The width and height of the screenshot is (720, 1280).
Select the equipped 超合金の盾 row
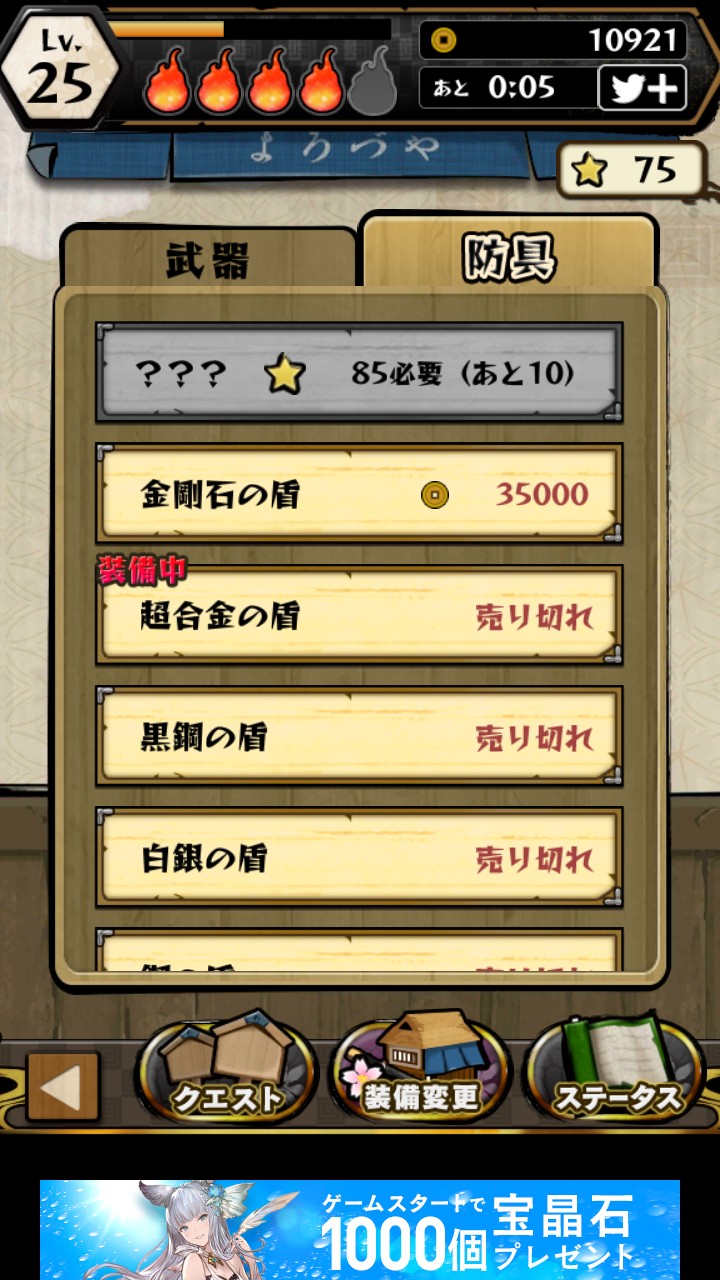tap(359, 616)
